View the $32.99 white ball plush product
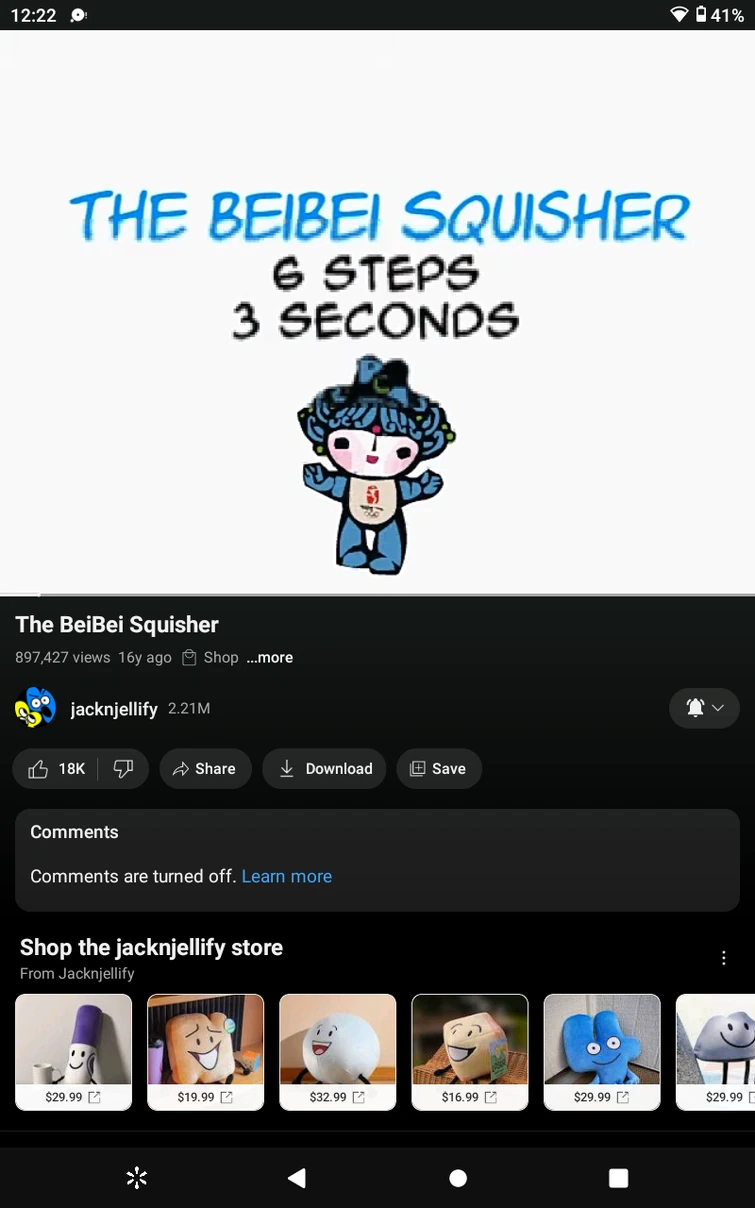Image resolution: width=755 pixels, height=1208 pixels. pos(337,1050)
